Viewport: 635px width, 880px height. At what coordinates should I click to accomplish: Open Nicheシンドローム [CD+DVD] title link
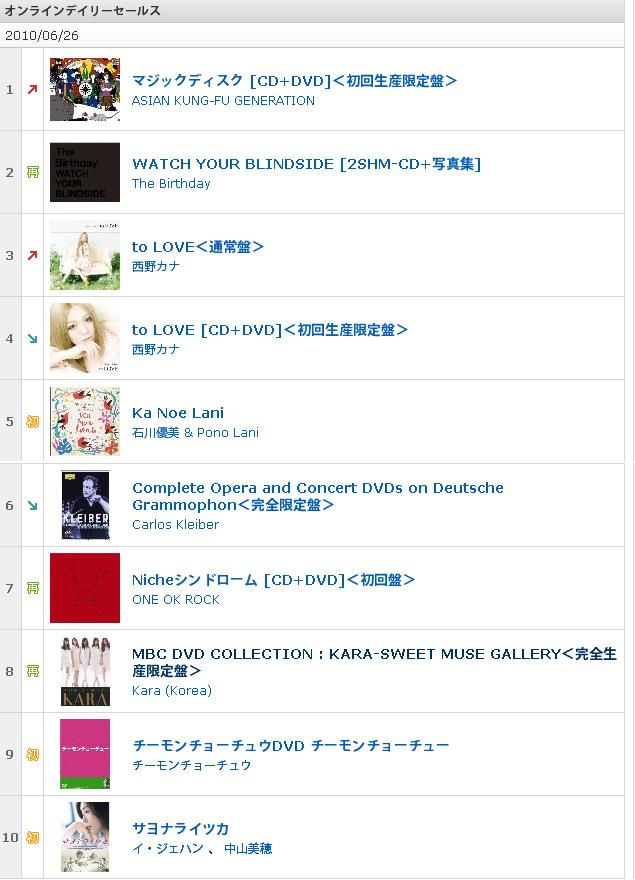click(x=273, y=580)
